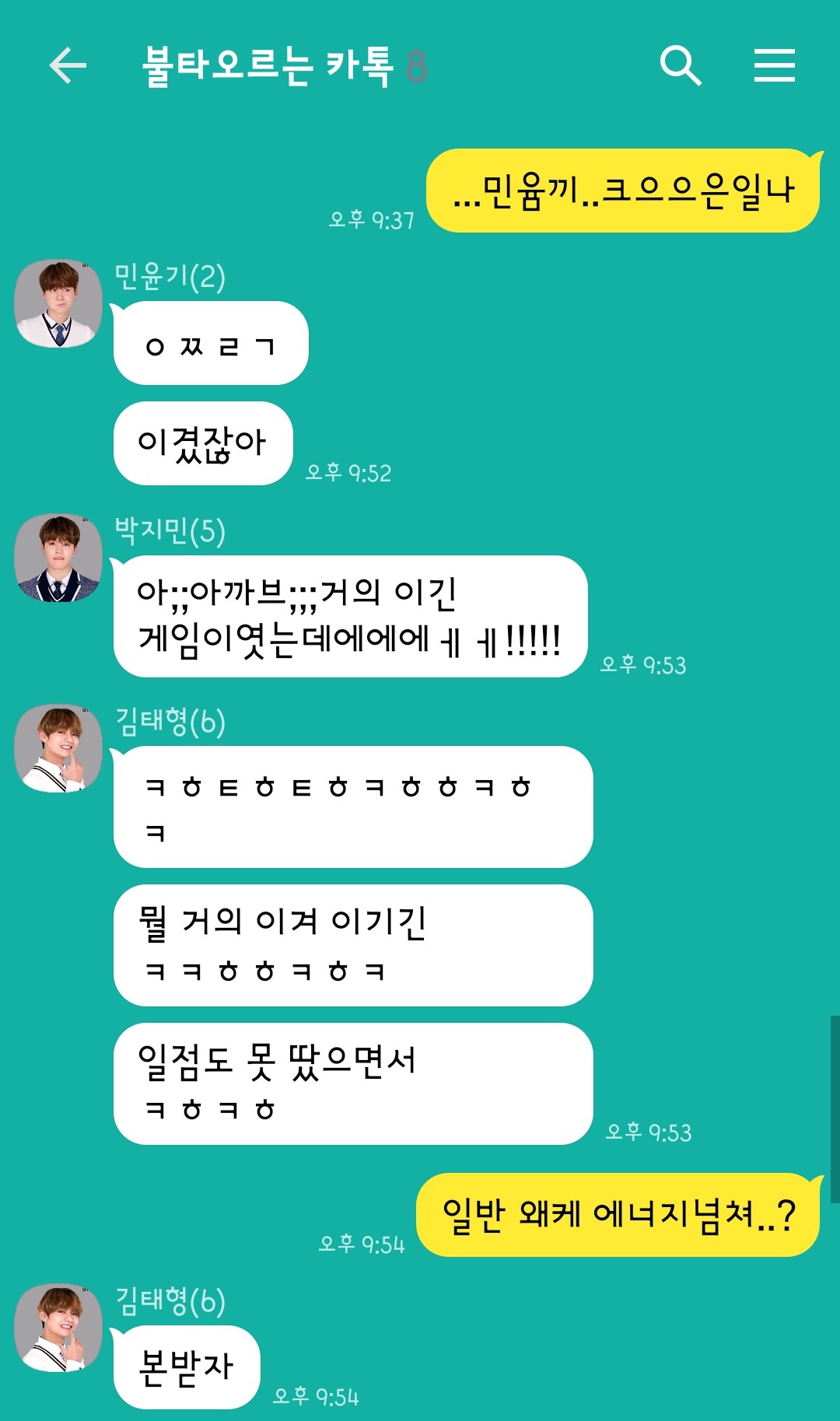The width and height of the screenshot is (840, 1421).
Task: Open the chat room hamburger menu
Action: click(x=774, y=65)
